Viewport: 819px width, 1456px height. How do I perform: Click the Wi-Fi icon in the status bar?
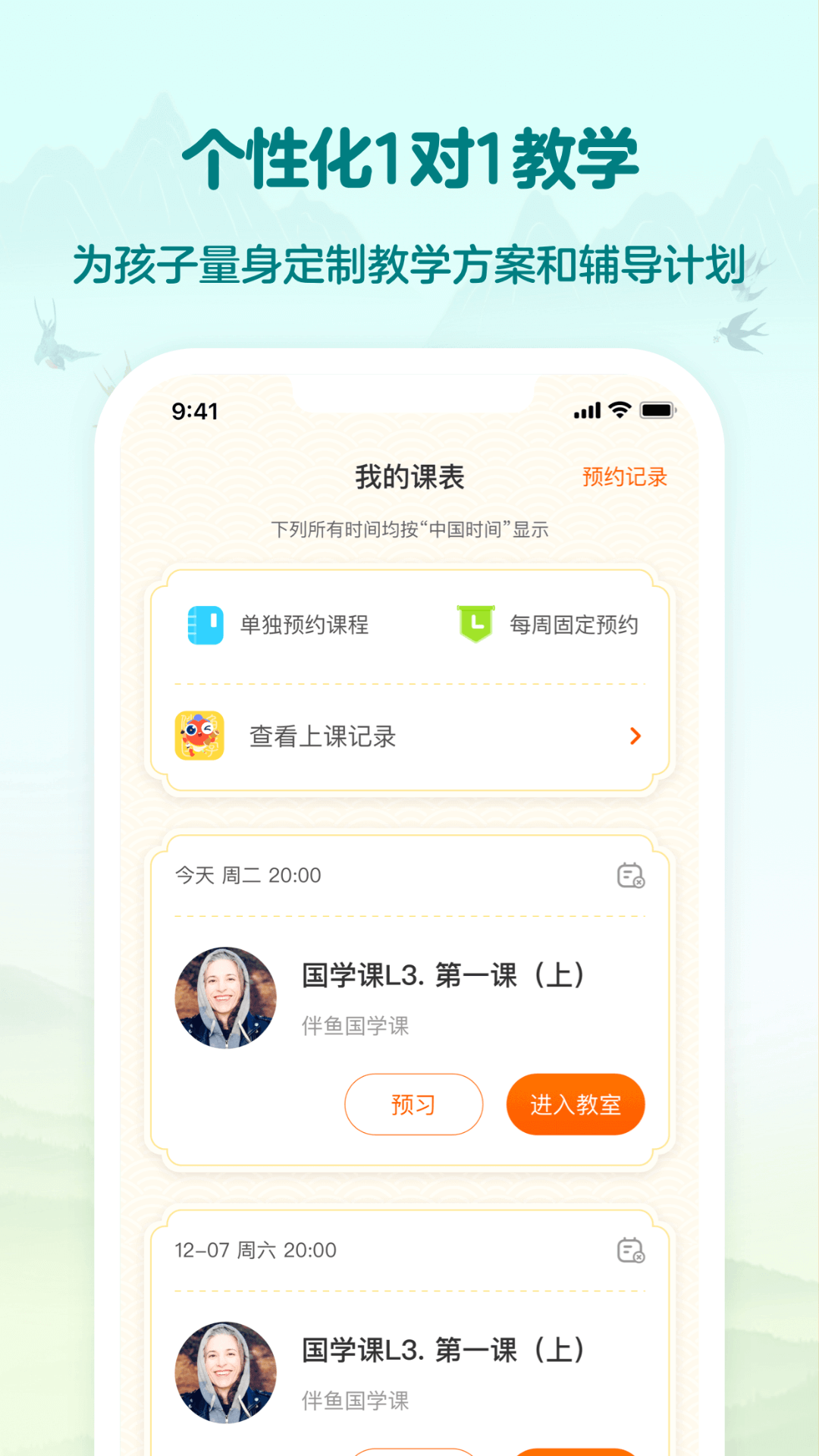(x=617, y=411)
